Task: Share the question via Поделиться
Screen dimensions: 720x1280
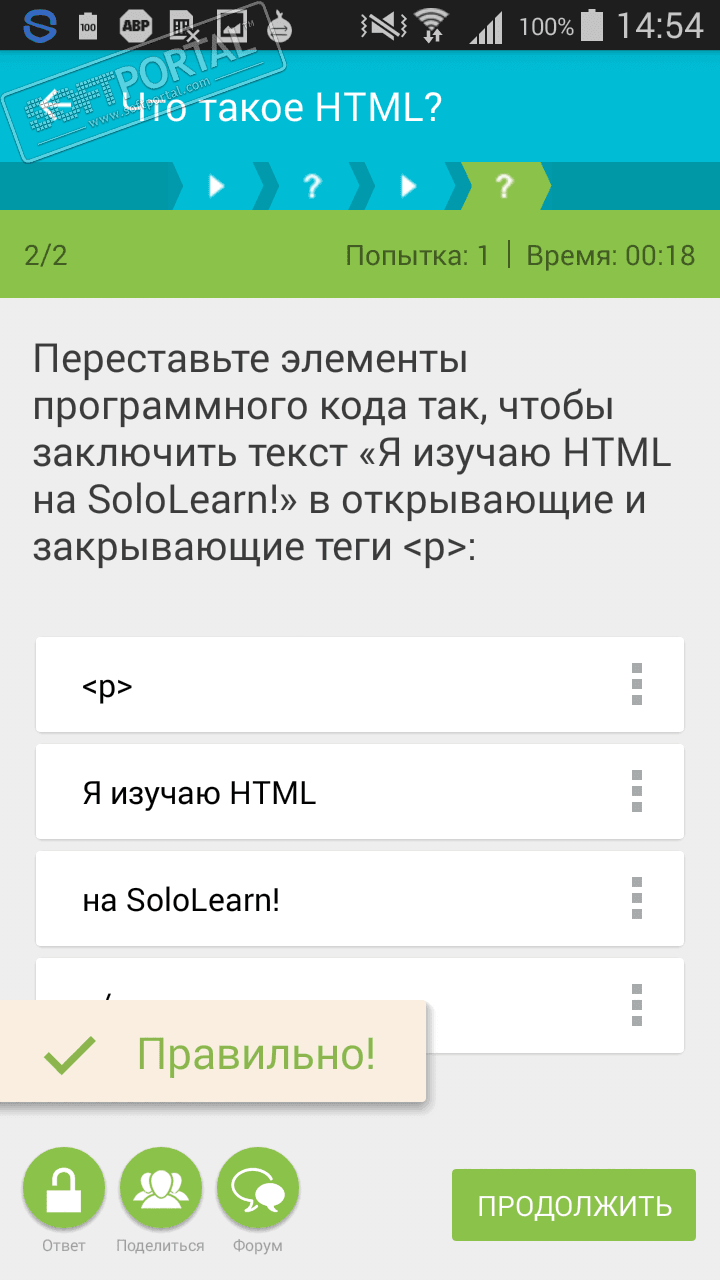Action: pos(160,1189)
